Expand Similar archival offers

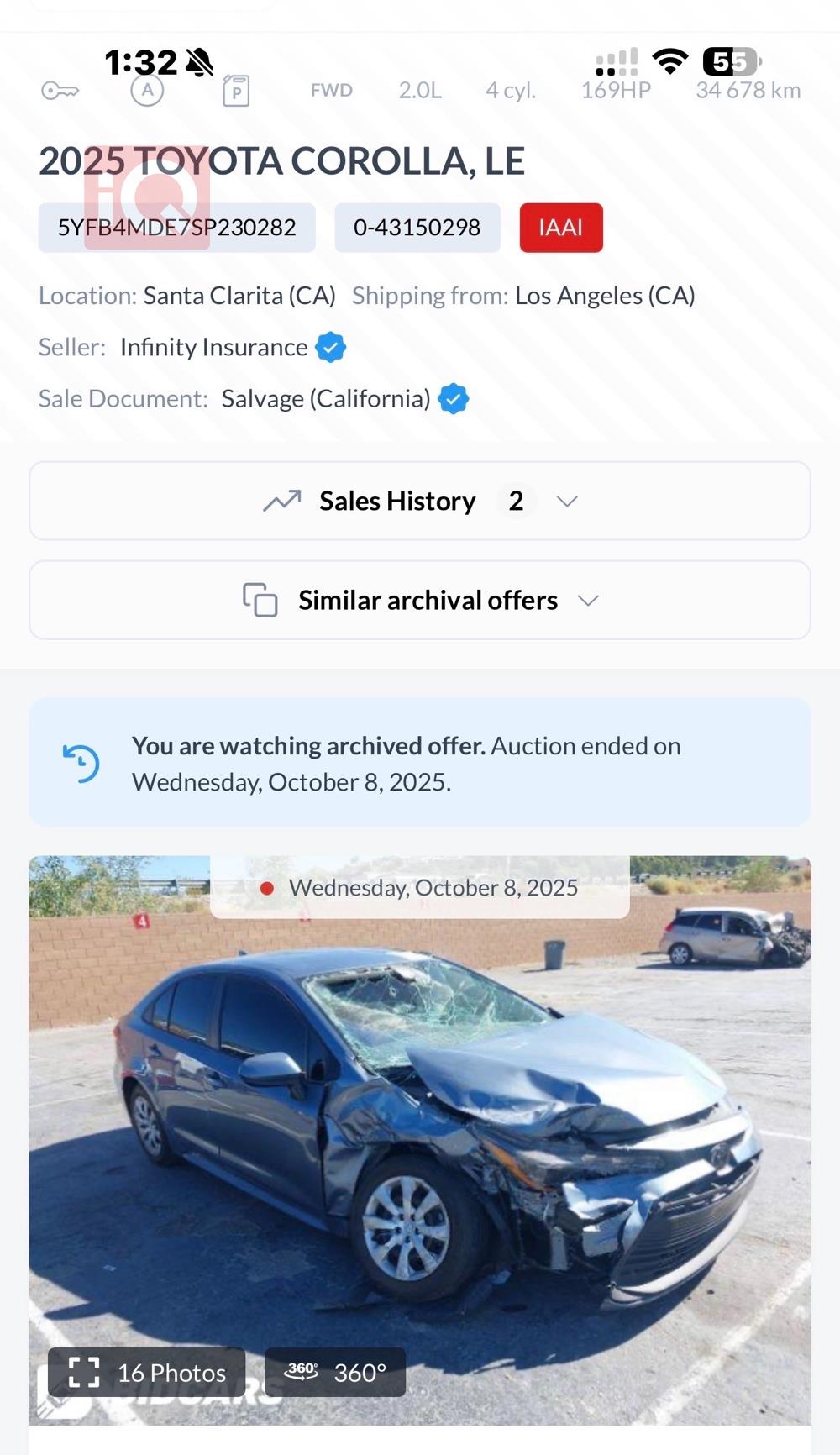(x=420, y=600)
